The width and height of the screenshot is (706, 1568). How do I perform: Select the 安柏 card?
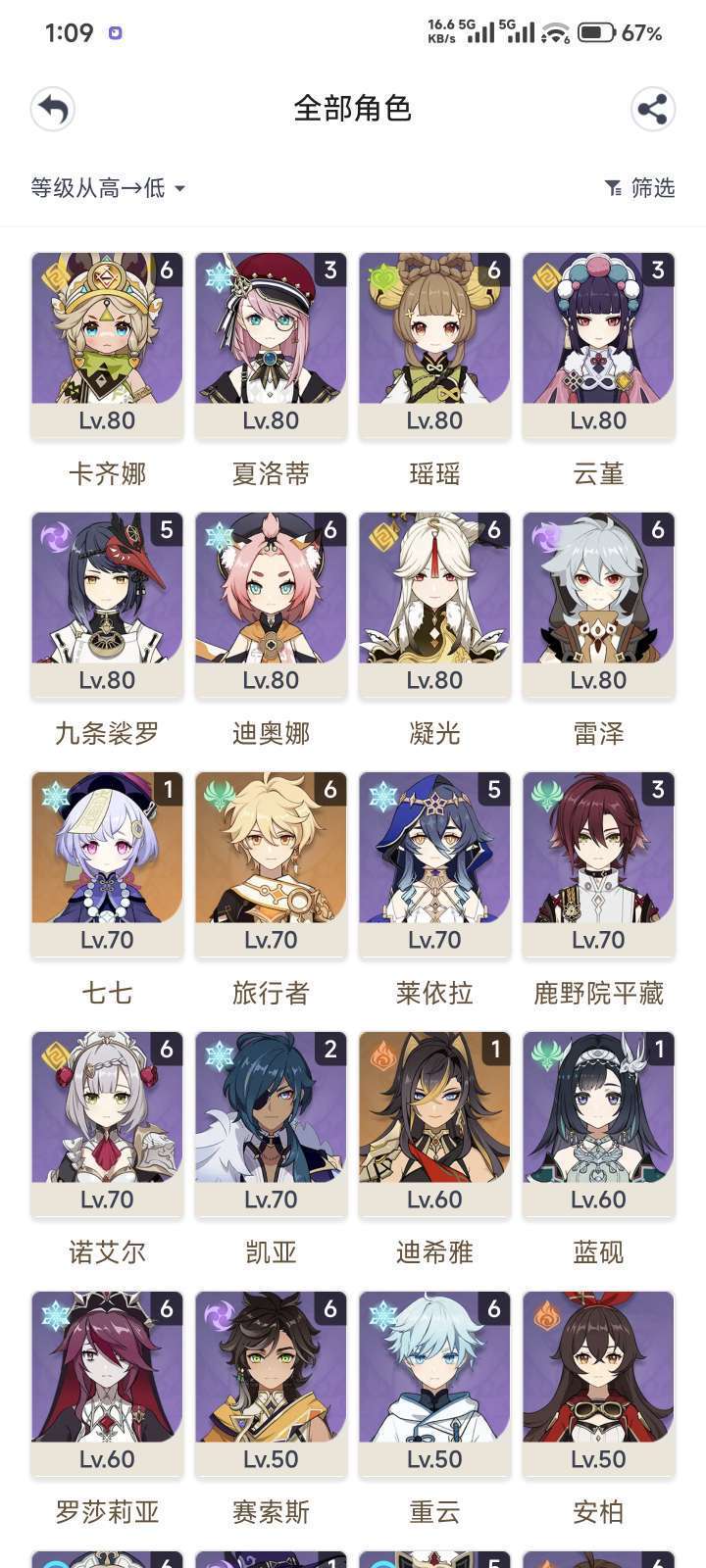coord(598,1384)
